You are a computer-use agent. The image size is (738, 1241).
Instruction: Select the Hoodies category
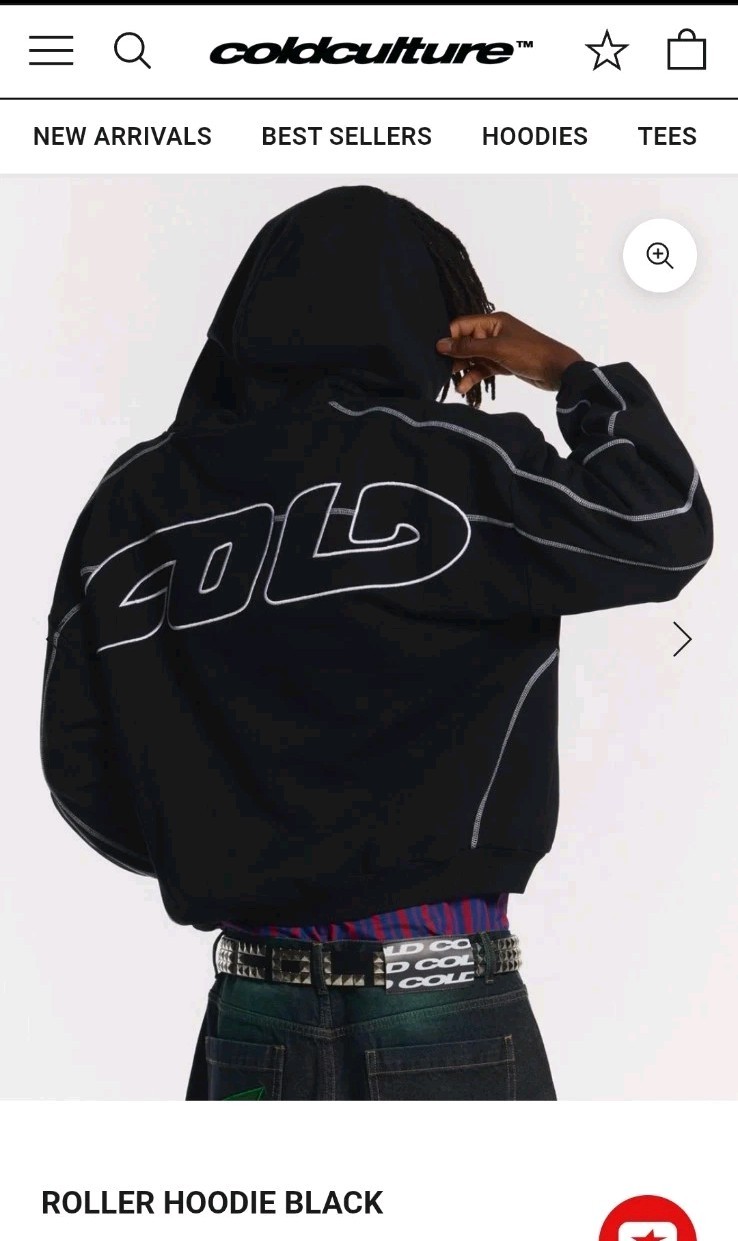[534, 136]
